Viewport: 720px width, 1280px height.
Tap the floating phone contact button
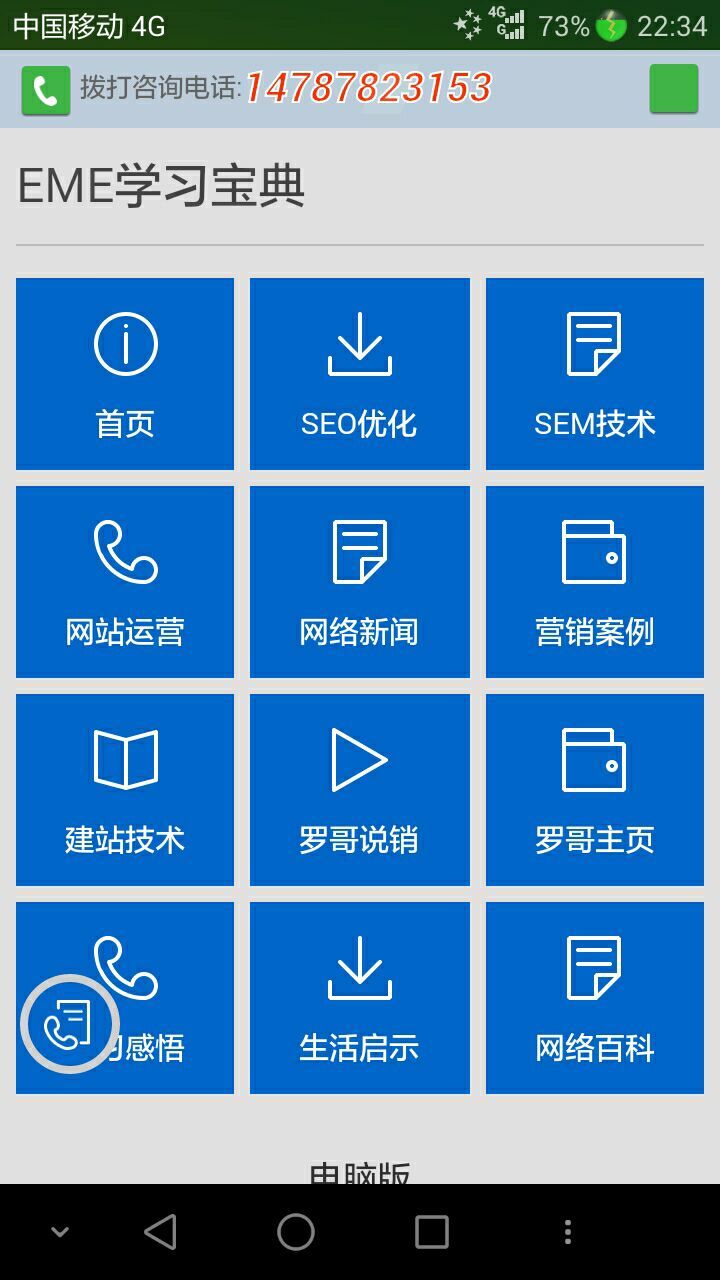(x=70, y=1024)
